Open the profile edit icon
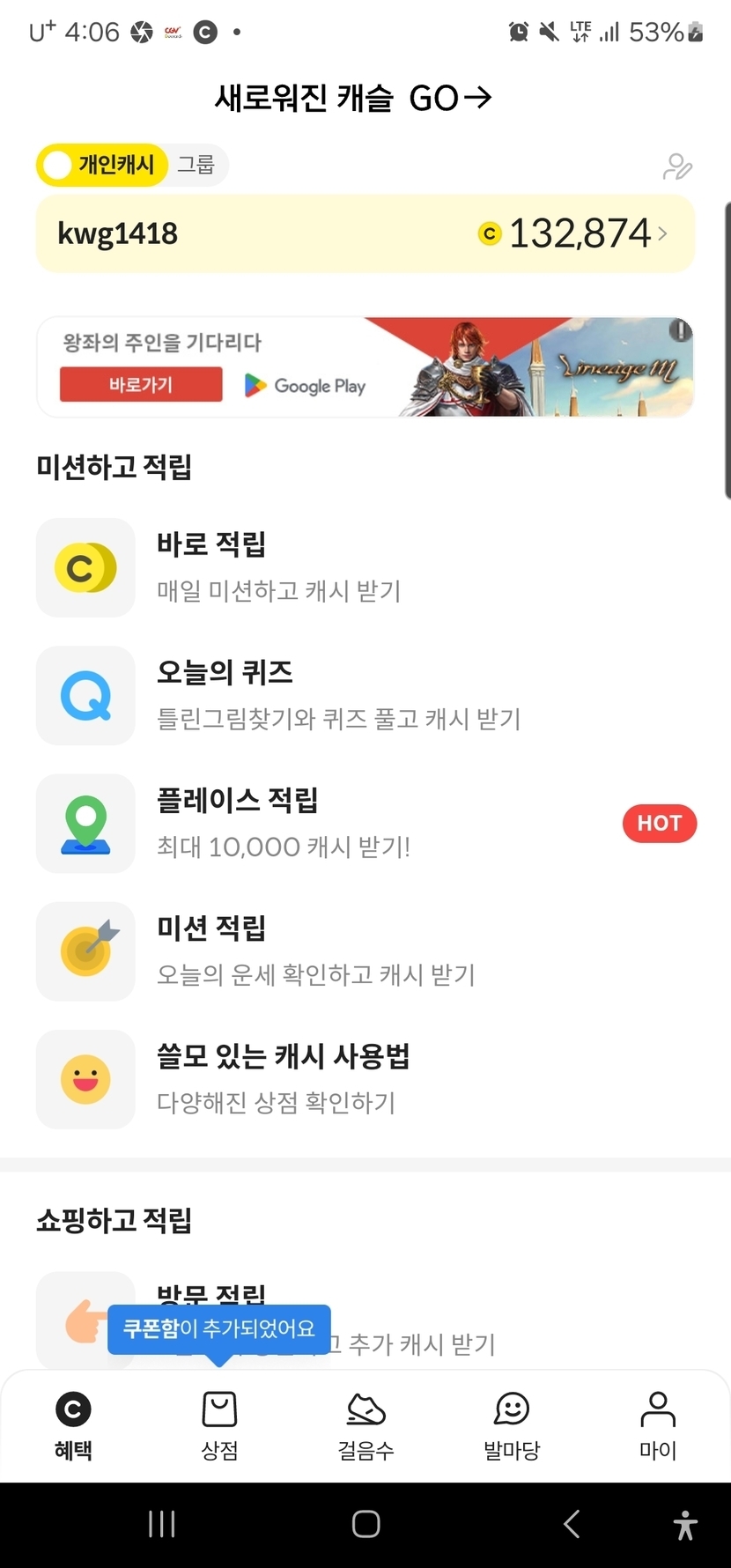Screen dimensions: 731x1568 coord(677,166)
